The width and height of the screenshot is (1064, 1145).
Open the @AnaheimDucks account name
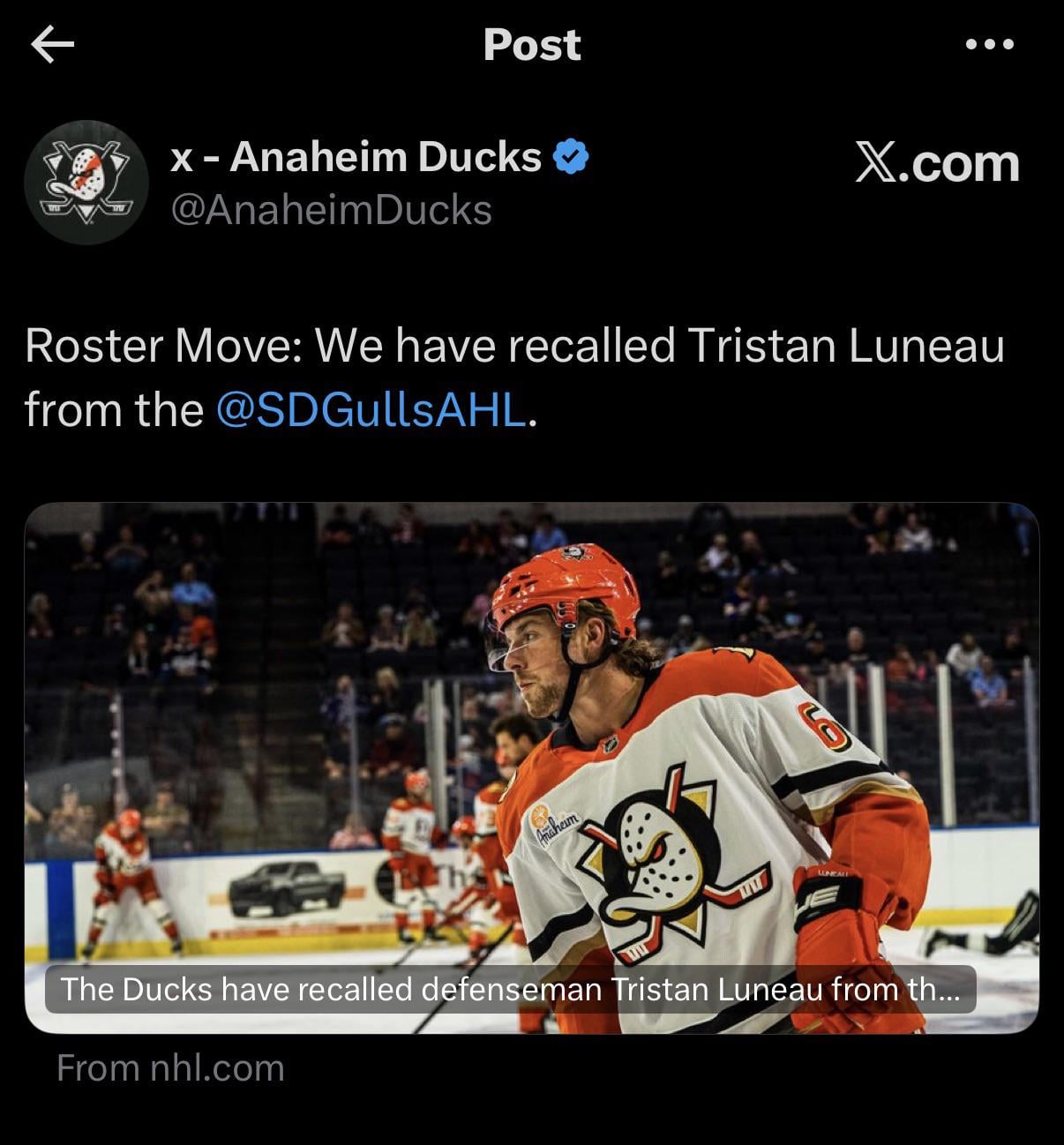(331, 210)
